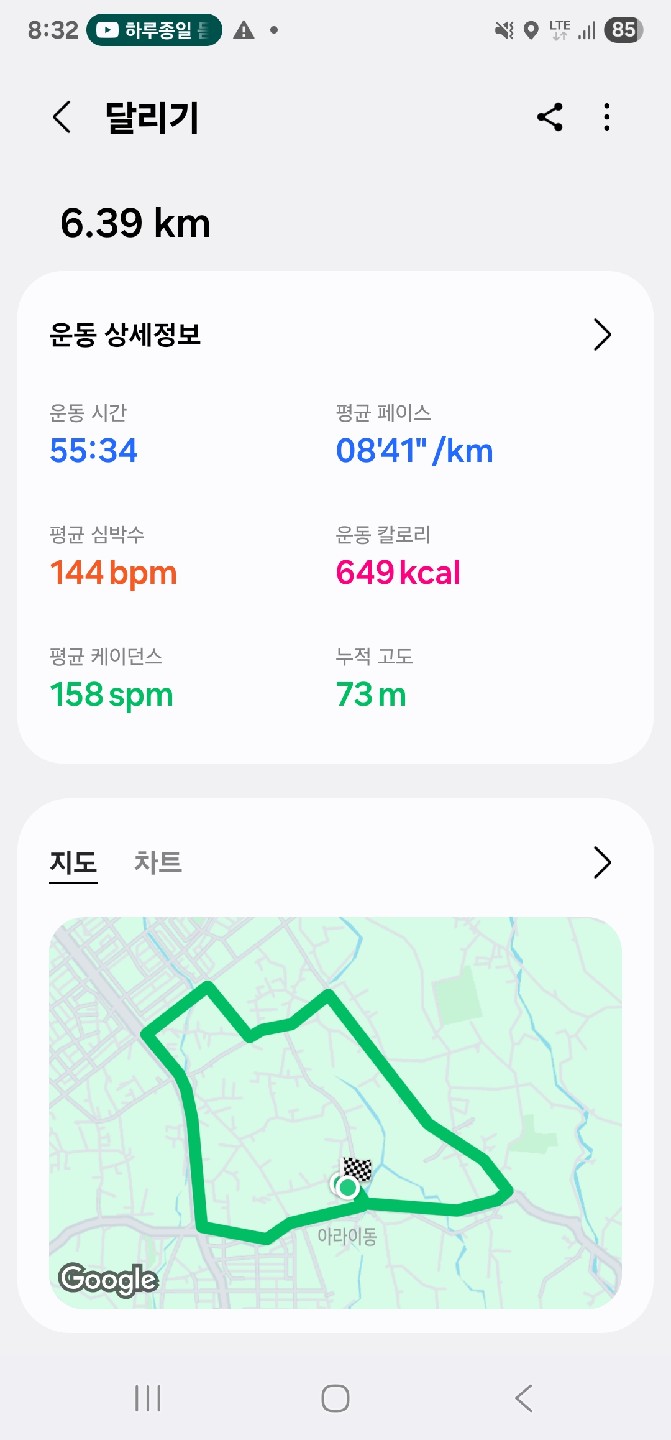
Task: Go back from the 달리기 screen
Action: click(x=62, y=118)
